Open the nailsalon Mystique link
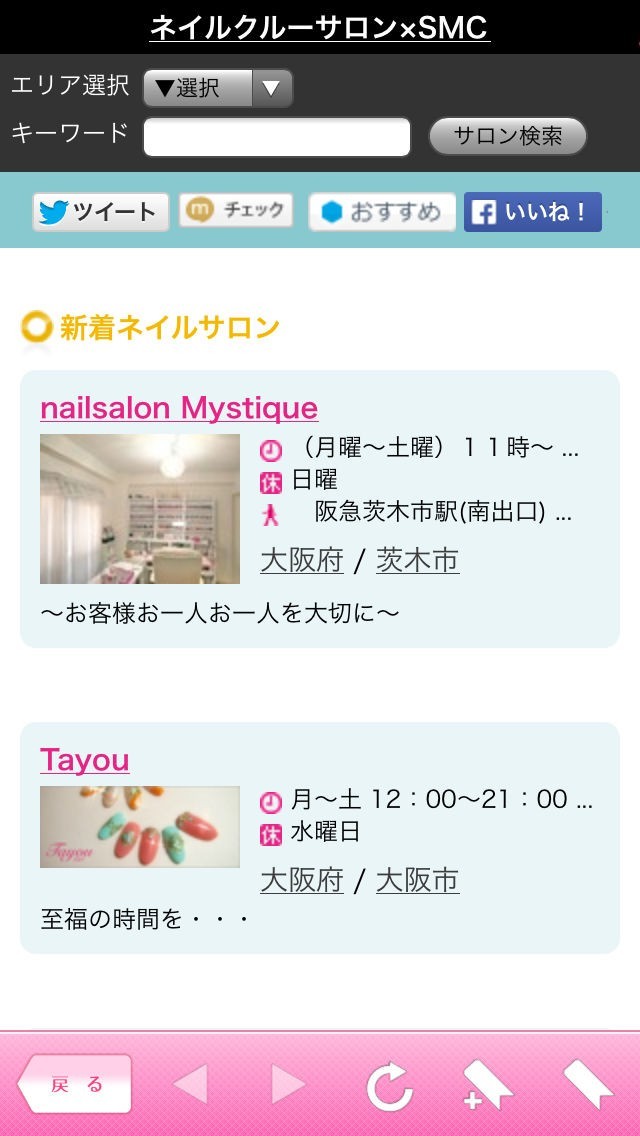The width and height of the screenshot is (640, 1136). (179, 408)
